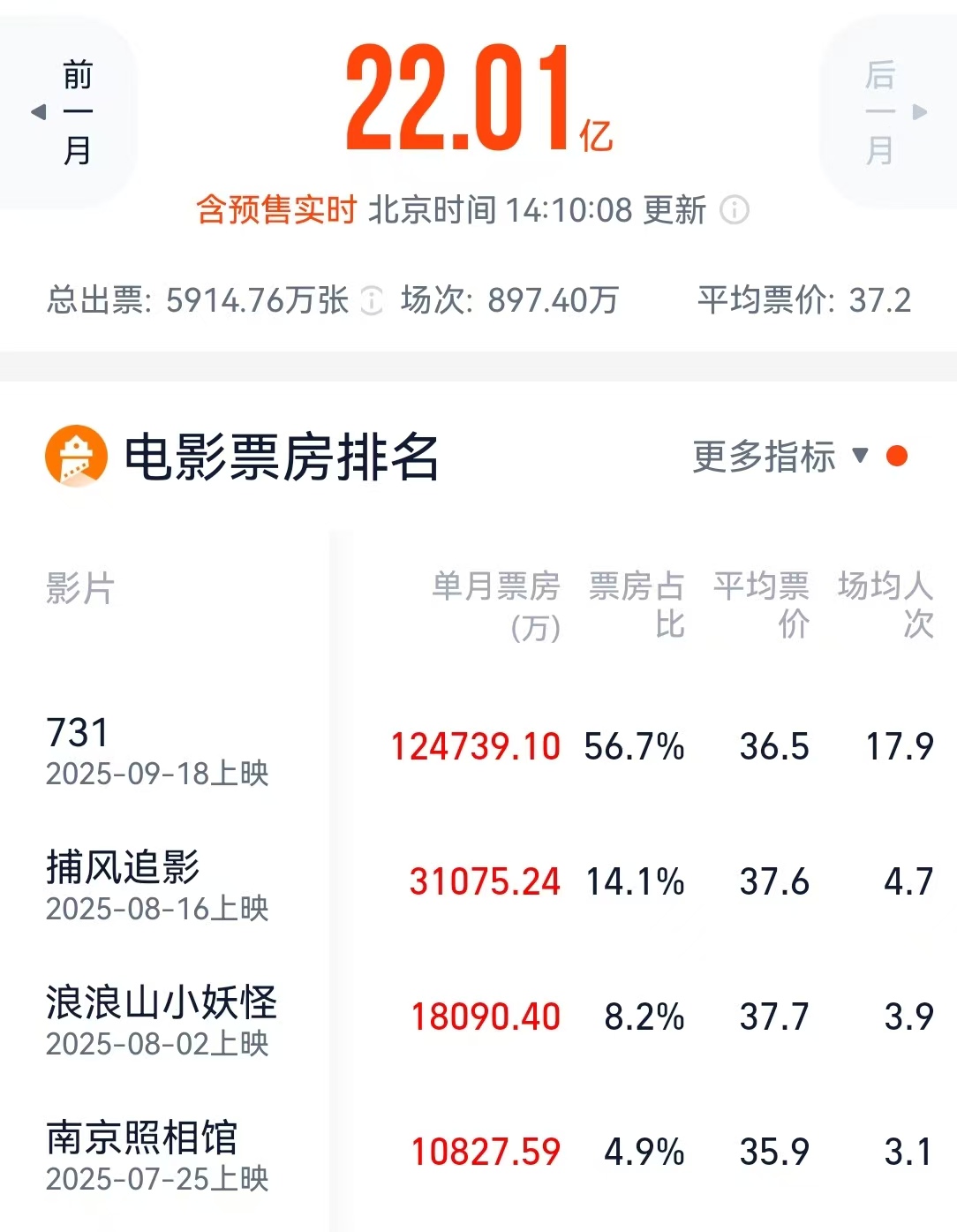
Task: Go to the next month (后一月)
Action: (888, 112)
